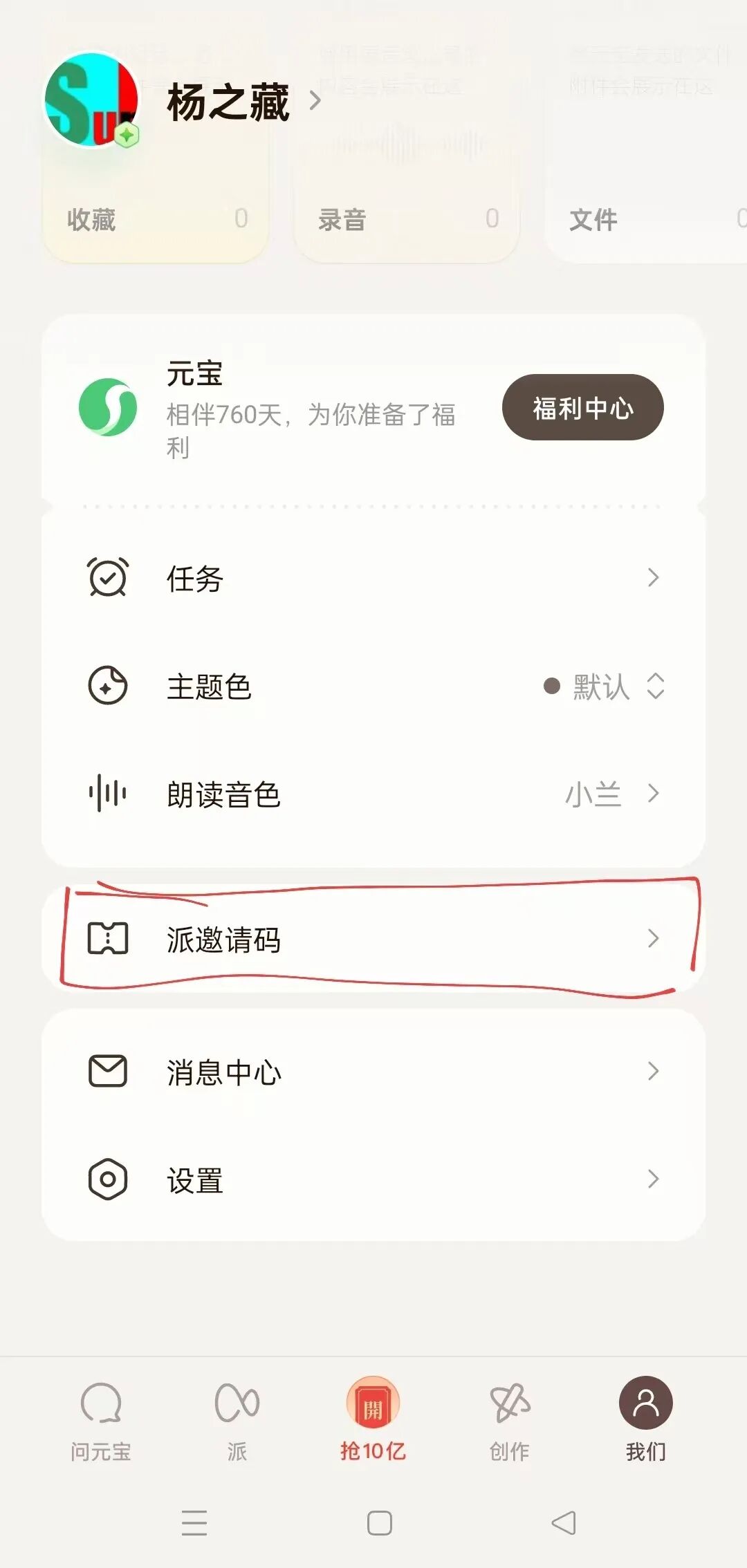
Task: Tap the 福利中心 button
Action: (583, 408)
